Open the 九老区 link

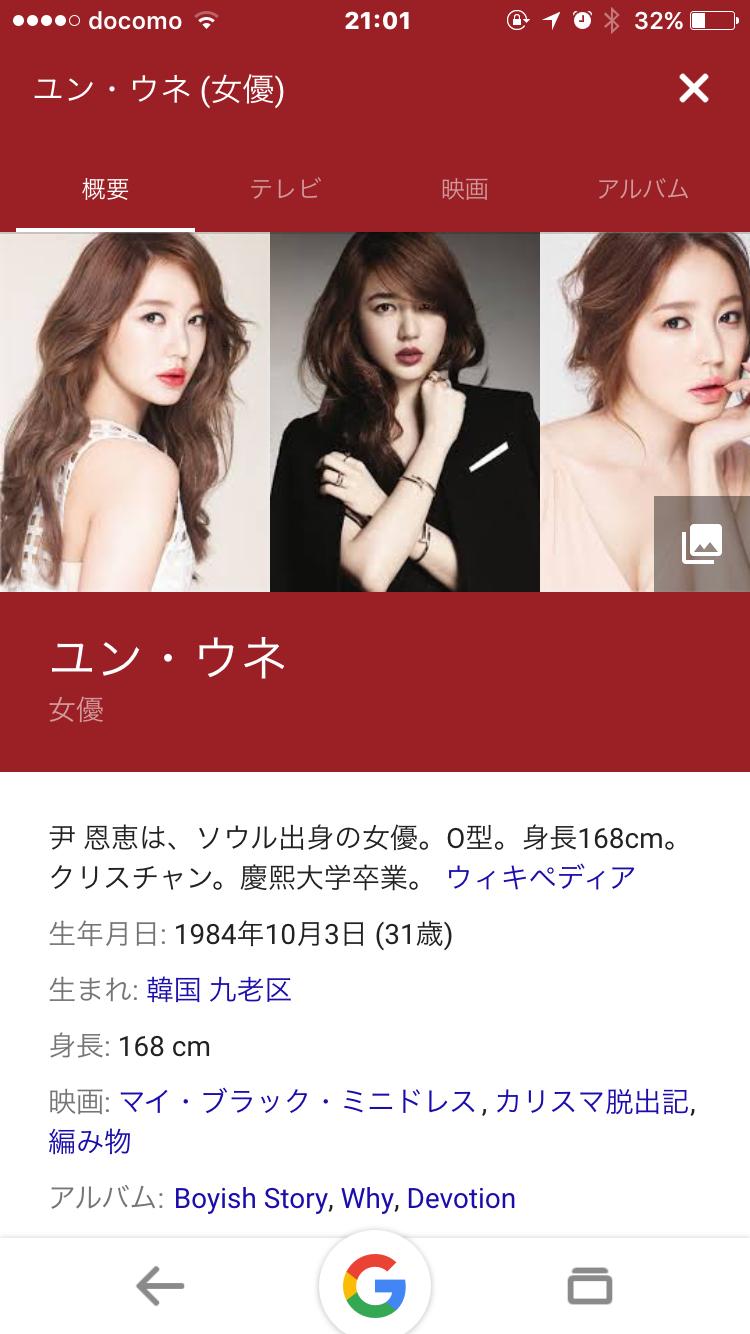250,990
